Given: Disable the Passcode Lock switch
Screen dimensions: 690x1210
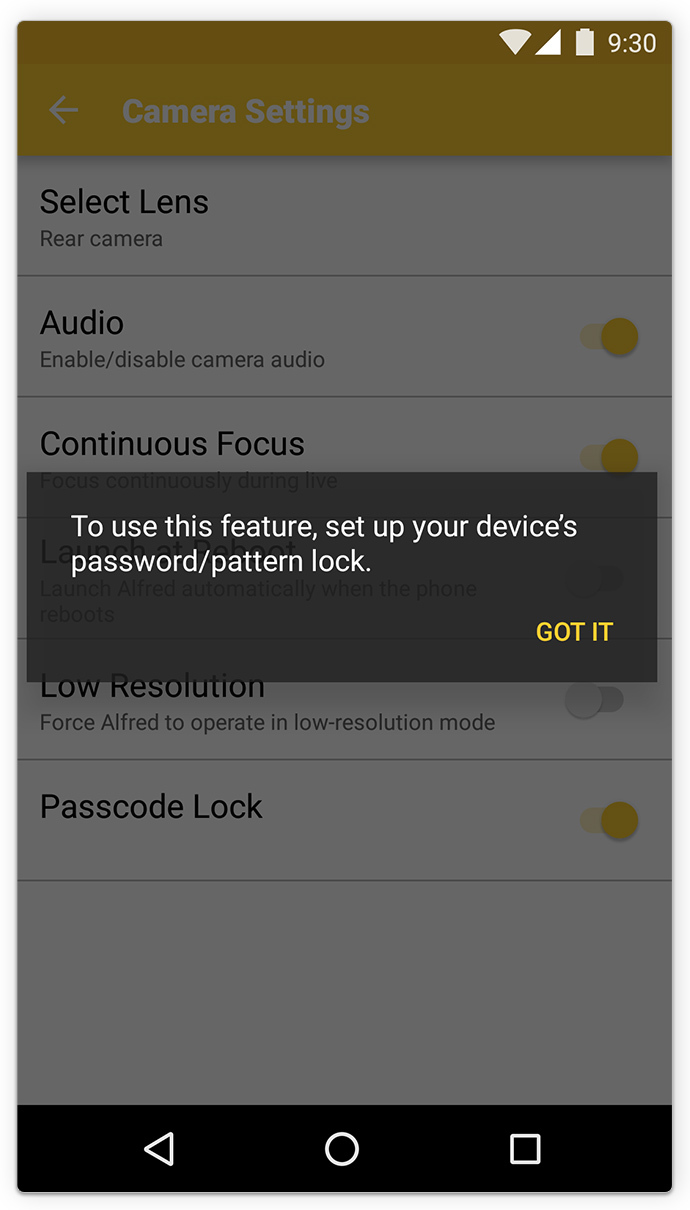Looking at the screenshot, I should tap(609, 821).
